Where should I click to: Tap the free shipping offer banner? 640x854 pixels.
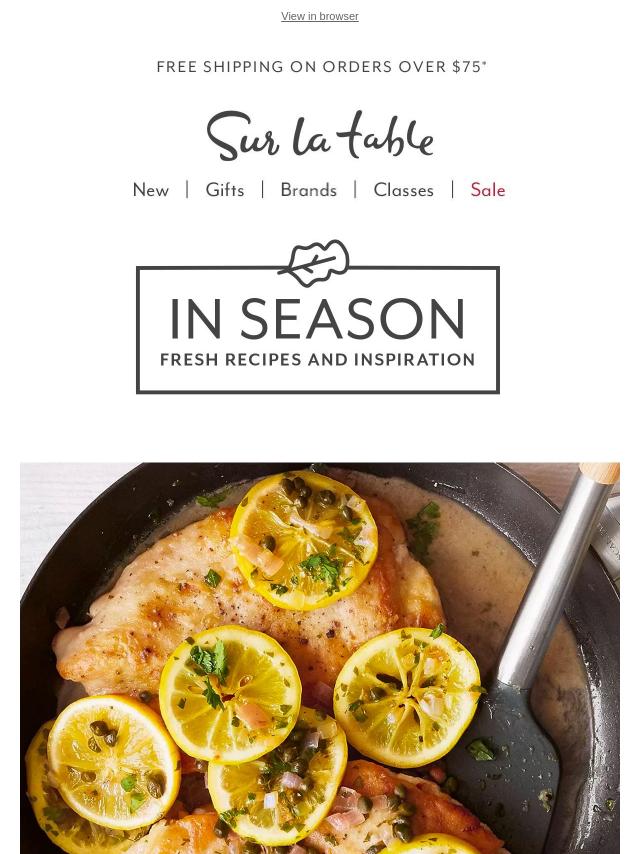(321, 67)
